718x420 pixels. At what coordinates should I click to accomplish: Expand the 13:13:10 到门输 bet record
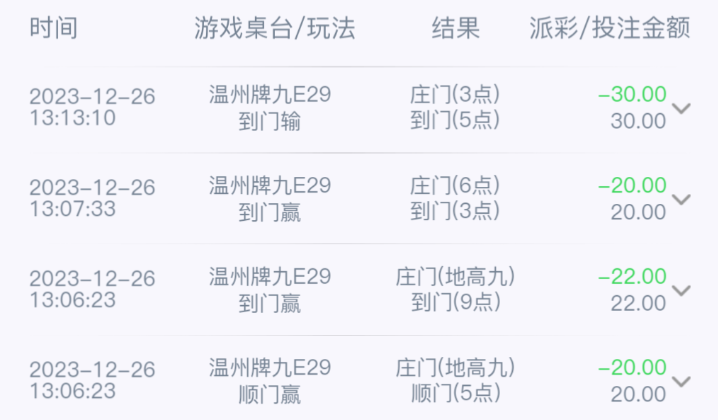click(x=682, y=108)
